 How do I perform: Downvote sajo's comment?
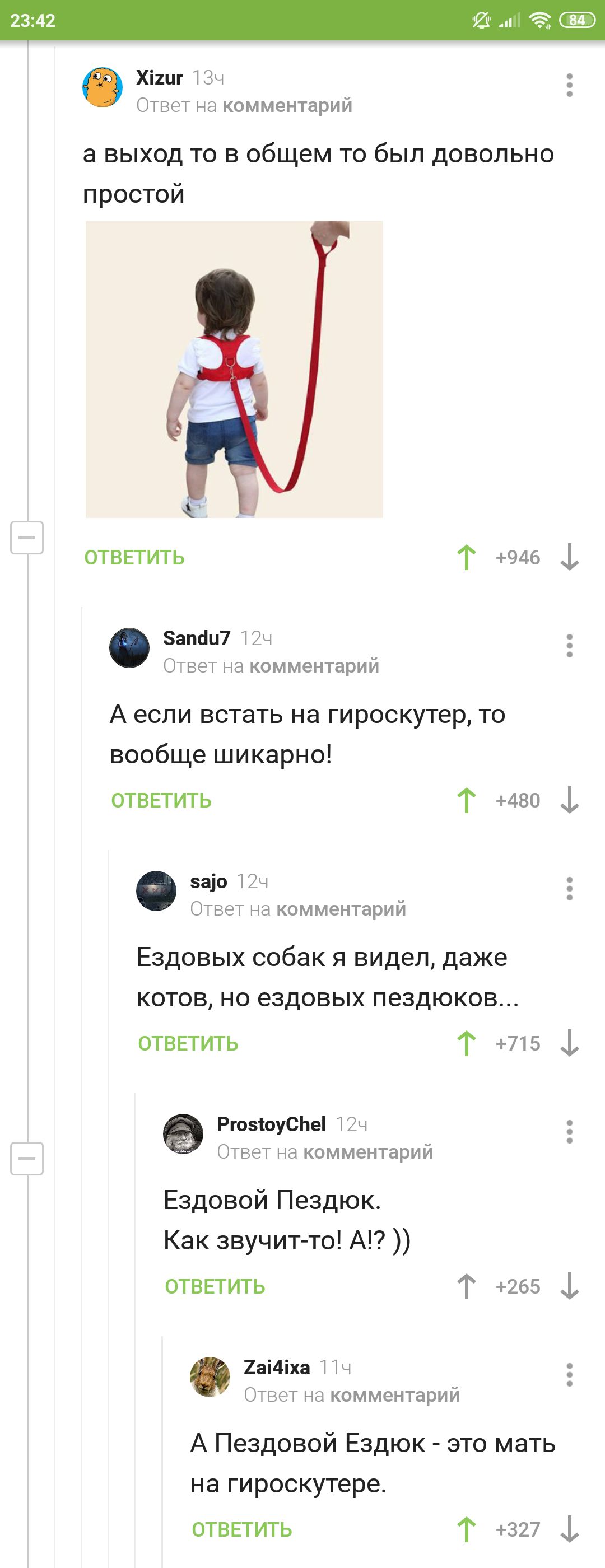(x=569, y=1043)
